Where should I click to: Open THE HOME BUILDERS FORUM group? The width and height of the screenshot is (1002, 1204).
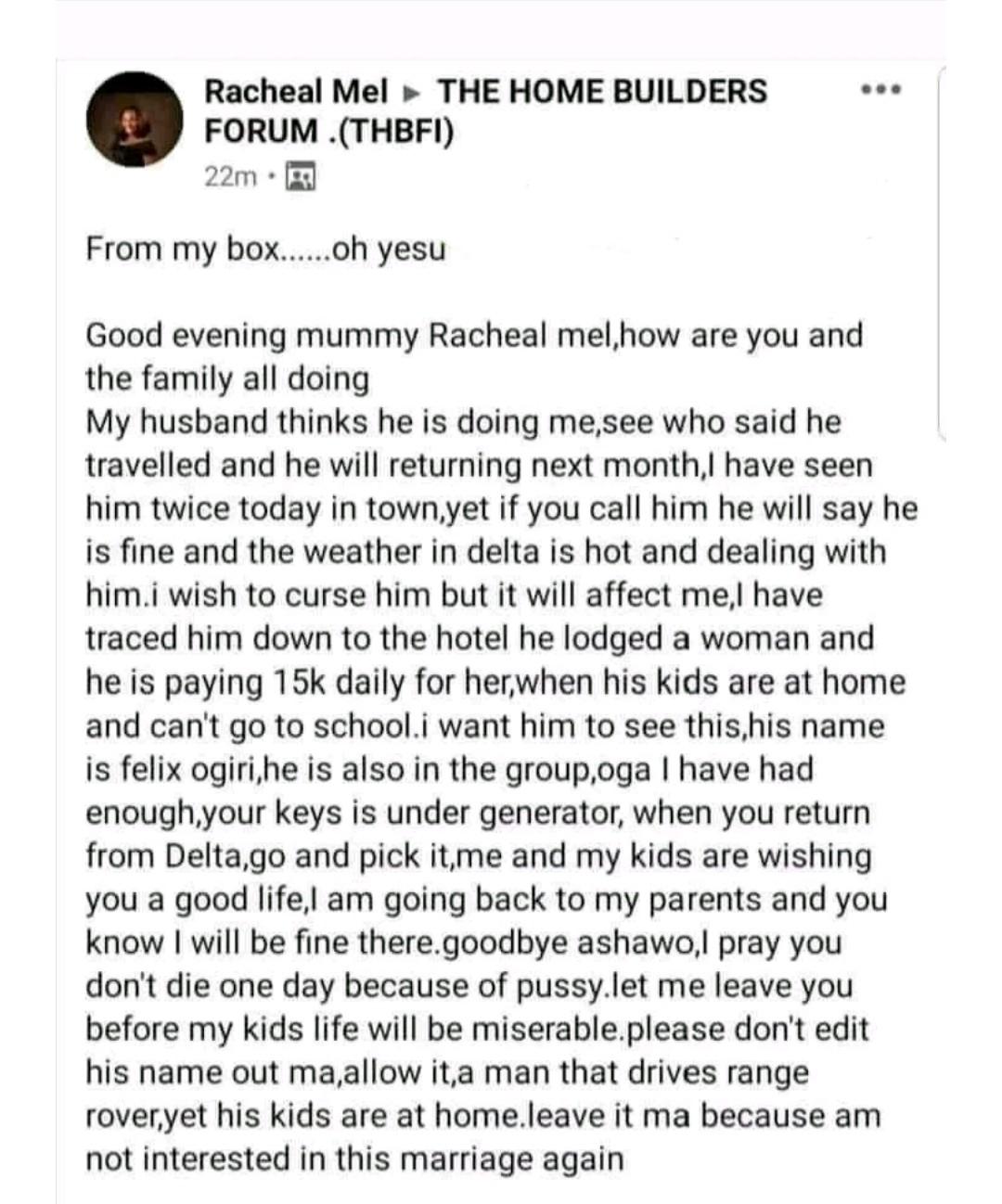(x=601, y=91)
